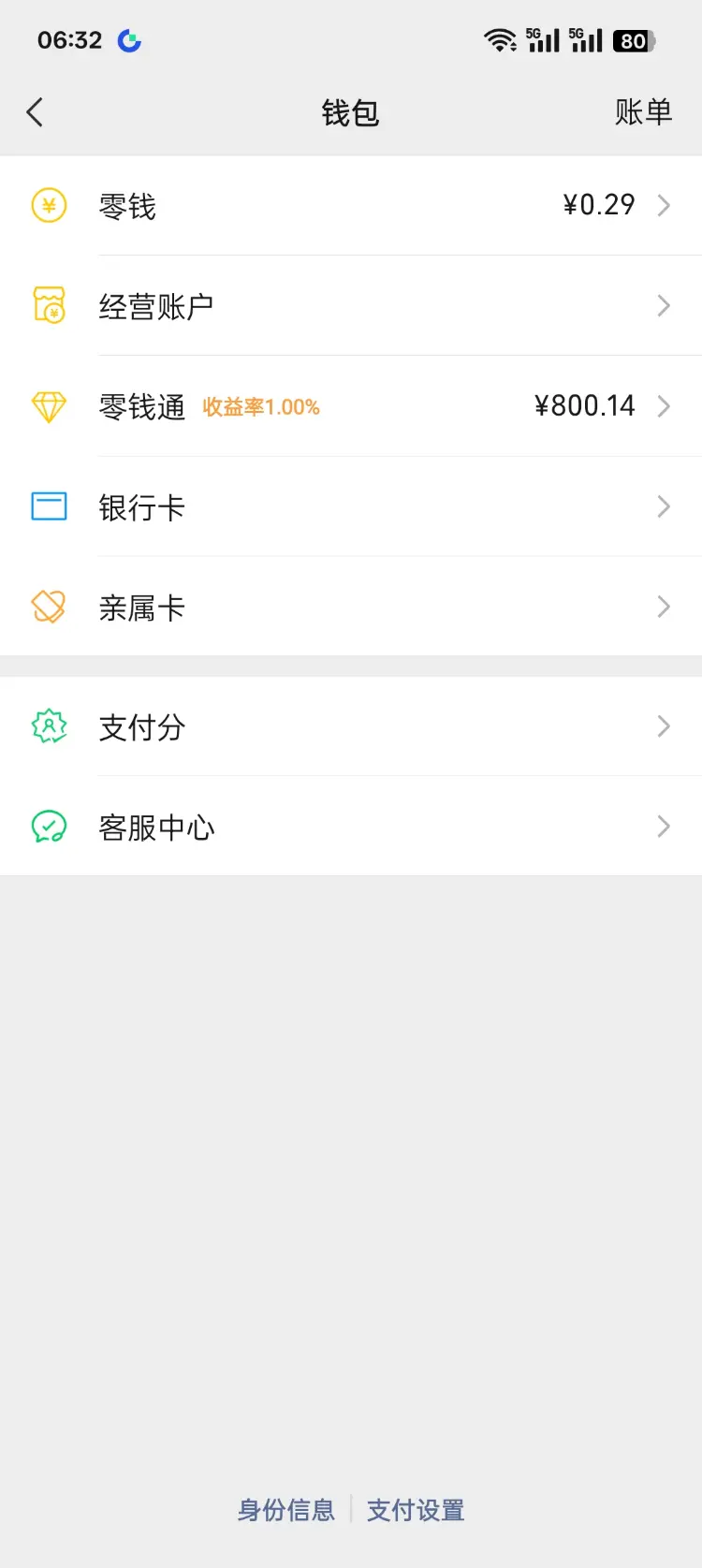Tap the Wi-Fi status icon

click(x=499, y=39)
